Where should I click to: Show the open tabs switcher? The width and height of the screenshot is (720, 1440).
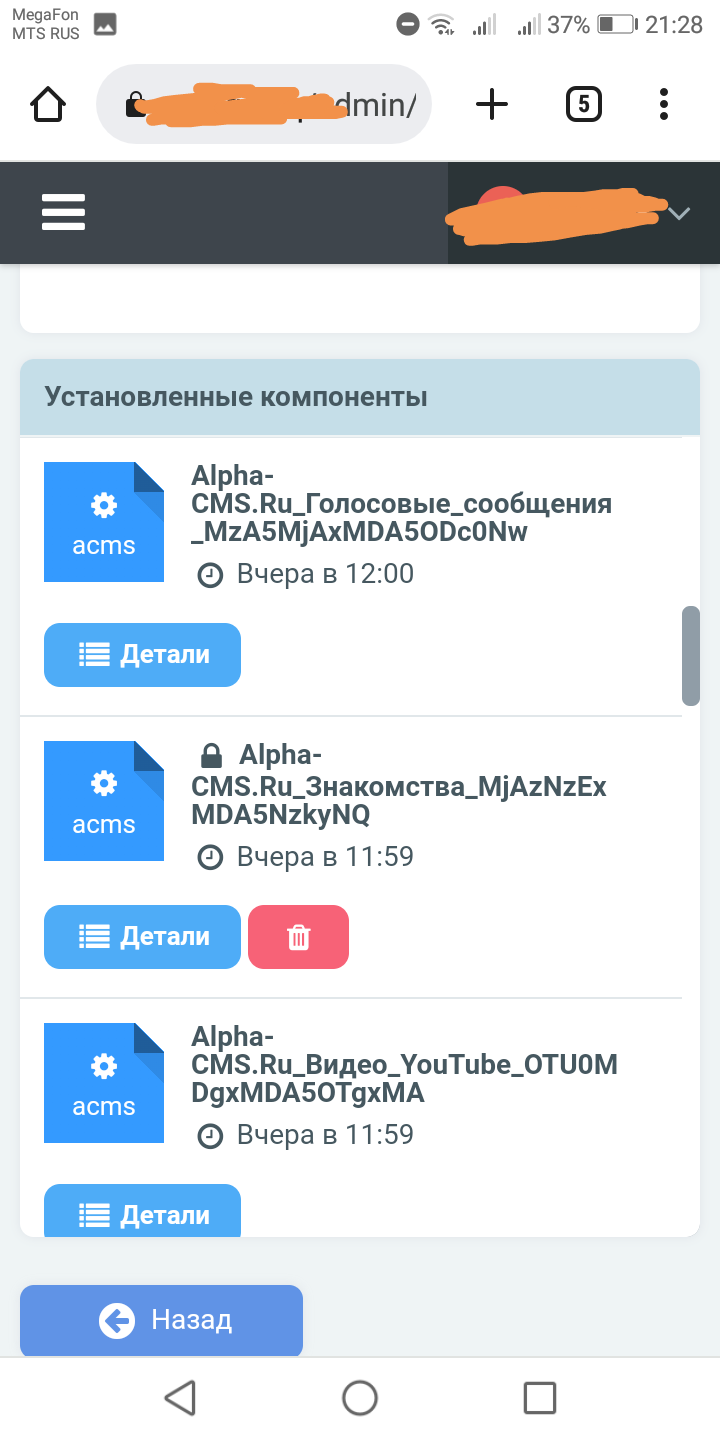583,104
